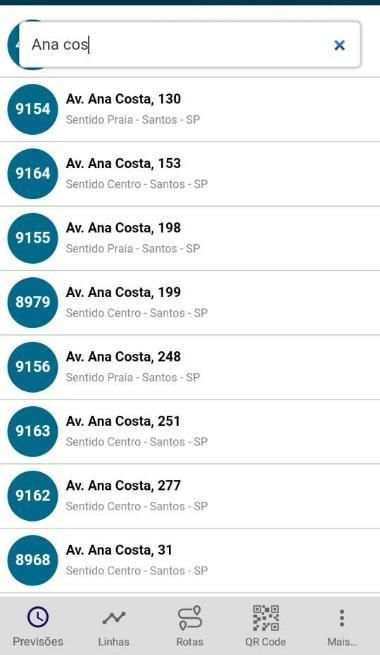Screen dimensions: 380x655
Task: Open the Mais options tab
Action: click(342, 626)
